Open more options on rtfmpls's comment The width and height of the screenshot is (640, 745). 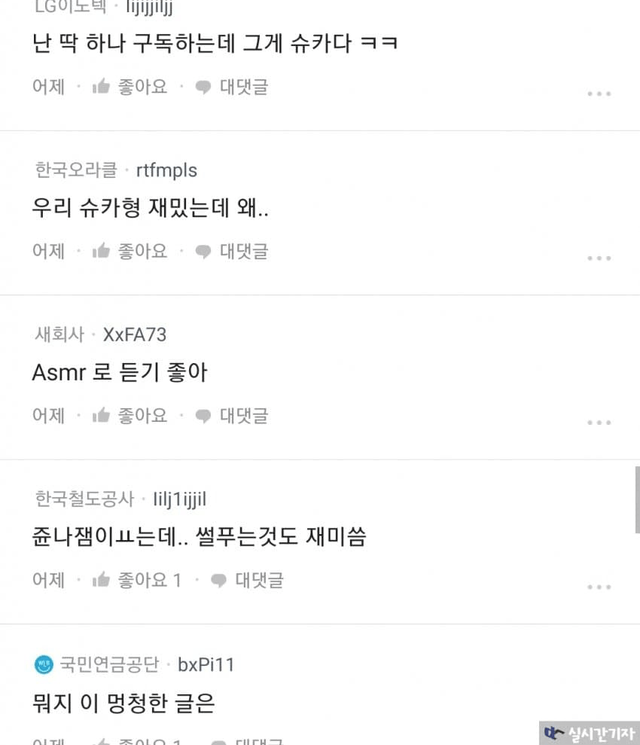click(x=599, y=258)
